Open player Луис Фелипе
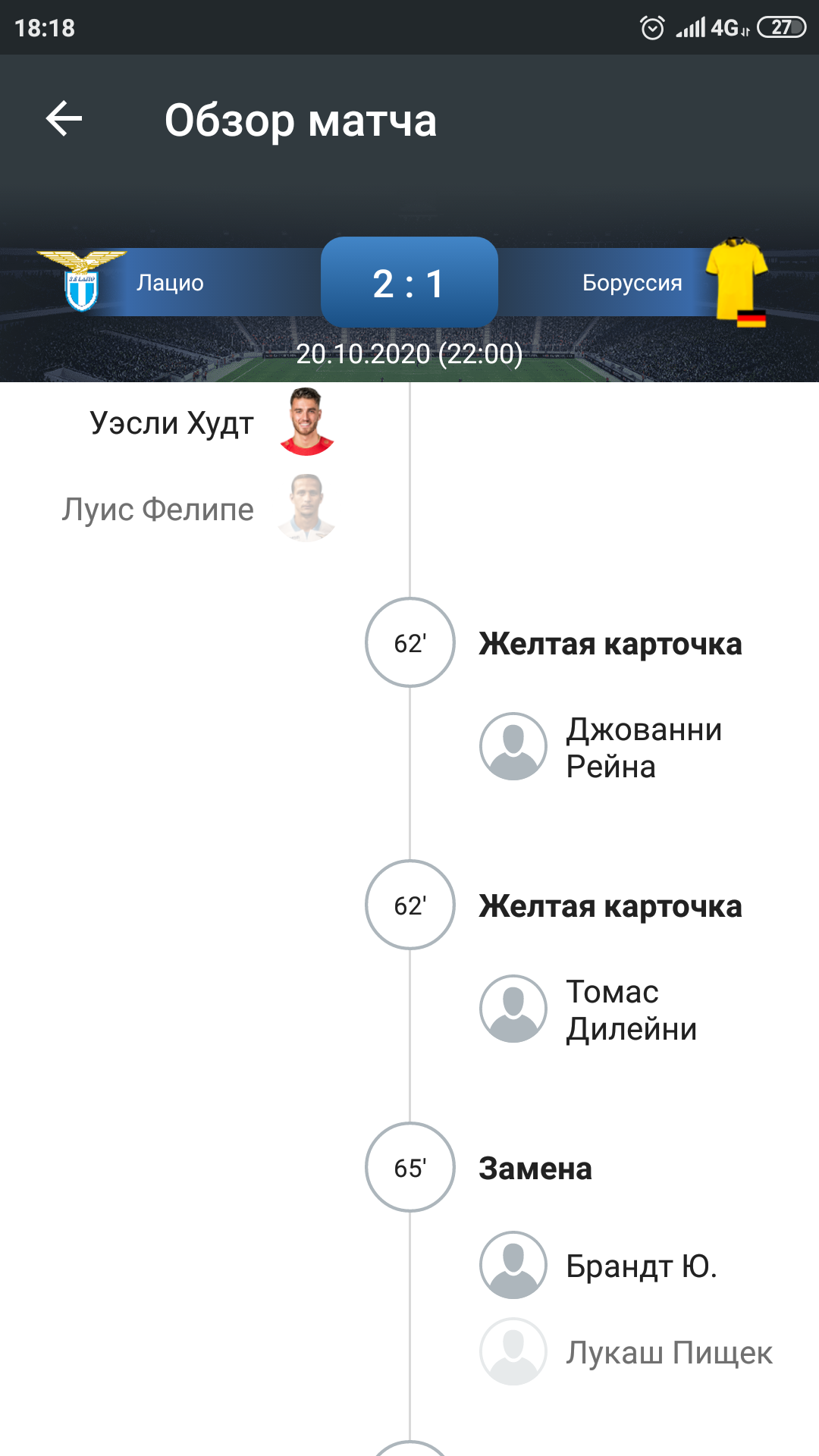This screenshot has height=1456, width=819. (x=159, y=510)
